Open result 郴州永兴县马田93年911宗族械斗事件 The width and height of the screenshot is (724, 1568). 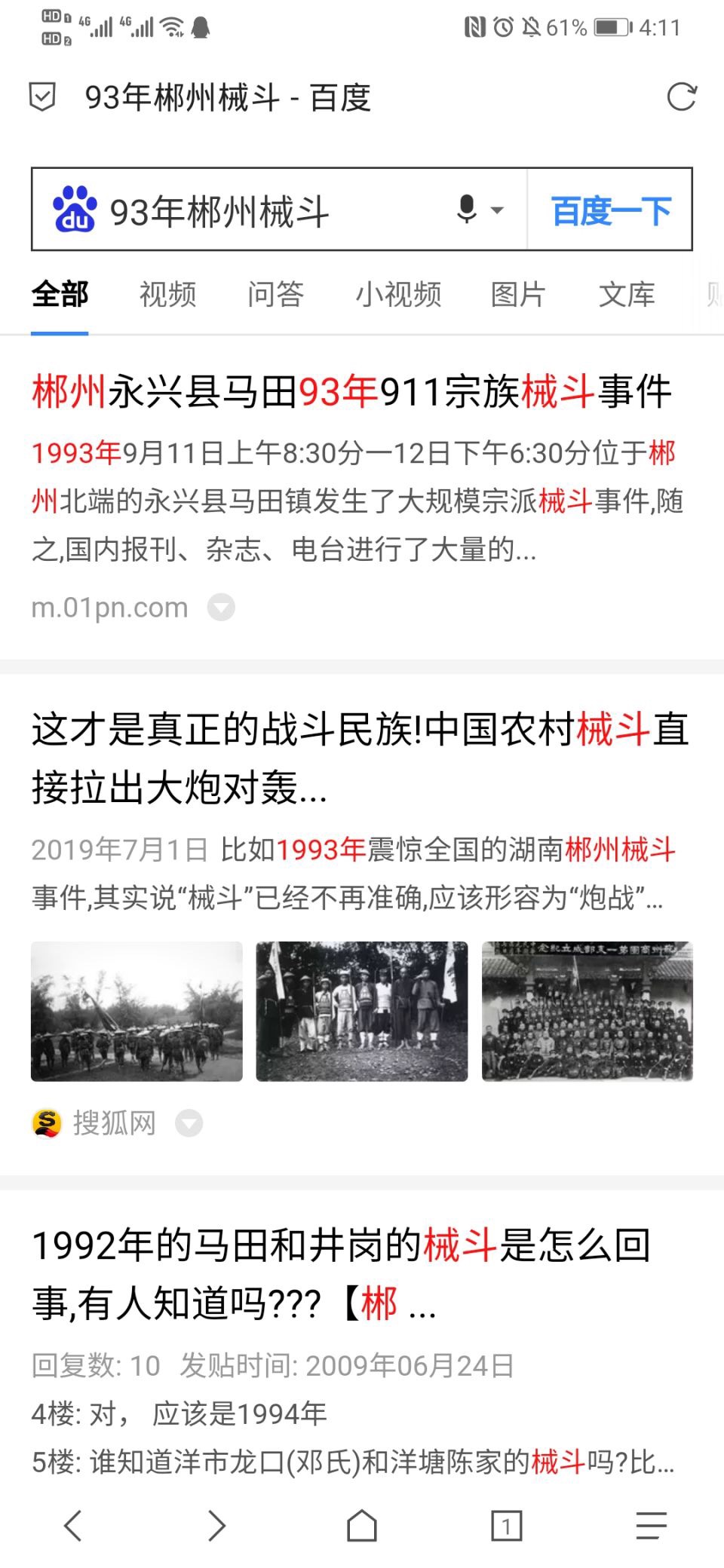(351, 392)
